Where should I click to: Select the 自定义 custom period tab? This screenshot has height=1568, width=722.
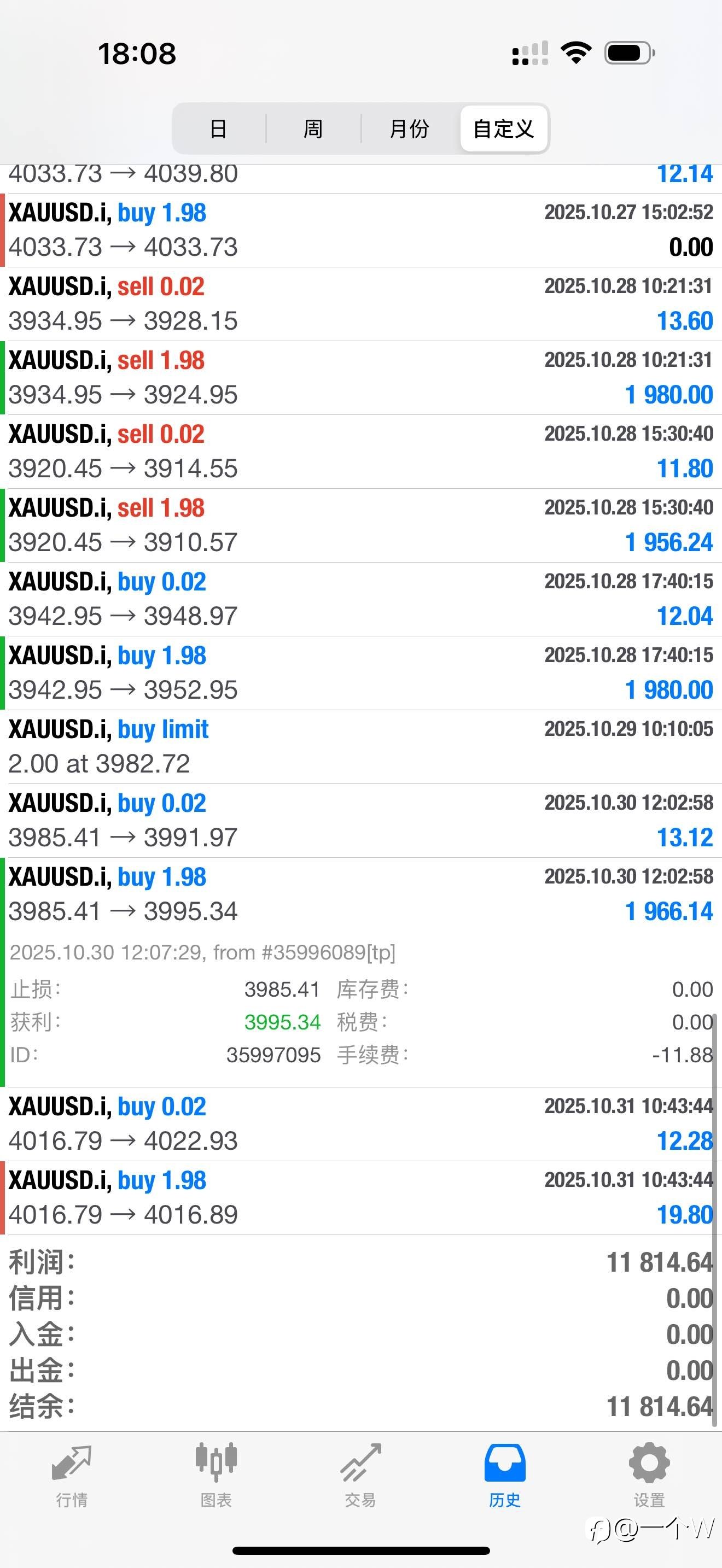pyautogui.click(x=503, y=128)
